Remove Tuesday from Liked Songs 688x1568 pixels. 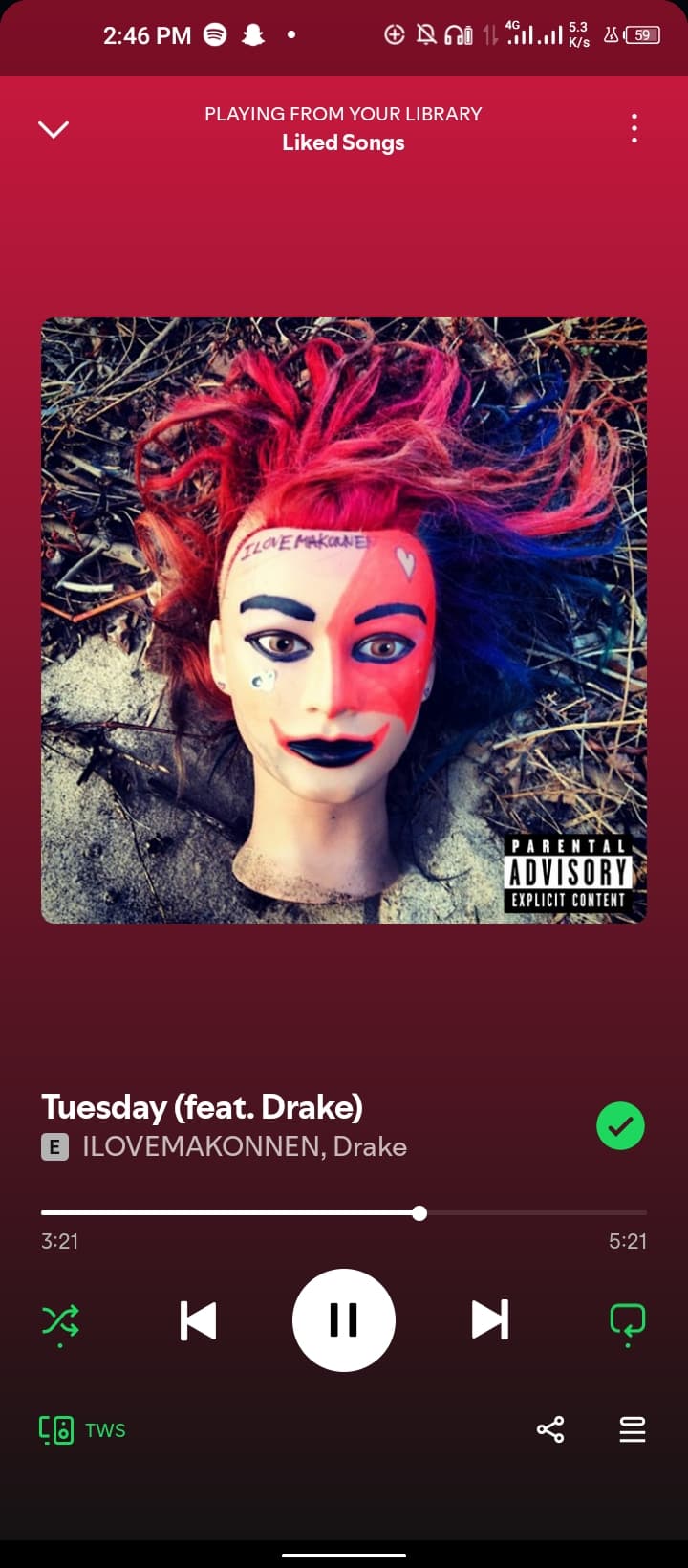point(620,1125)
